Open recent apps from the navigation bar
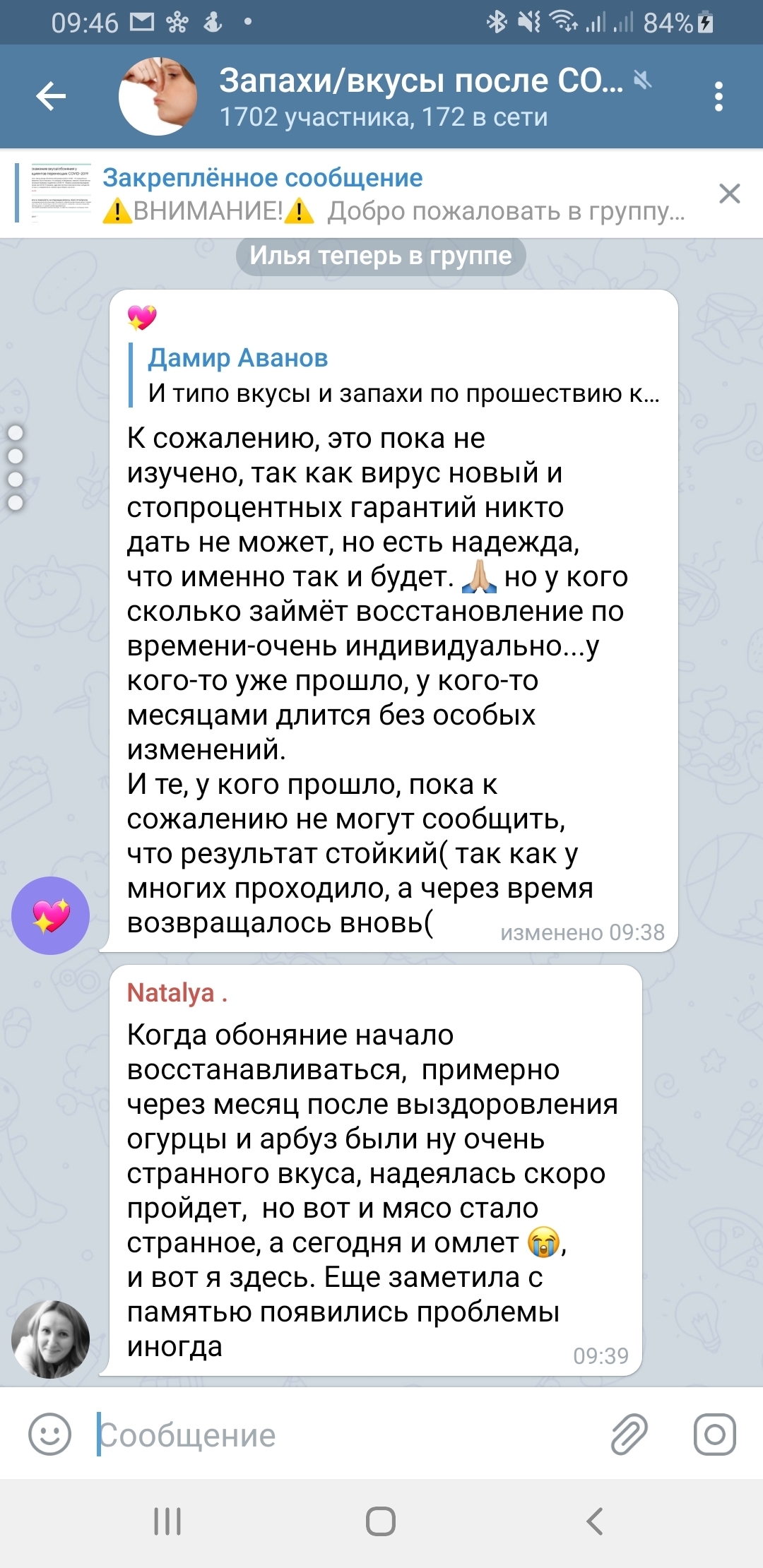The image size is (763, 1568). coord(167,1521)
